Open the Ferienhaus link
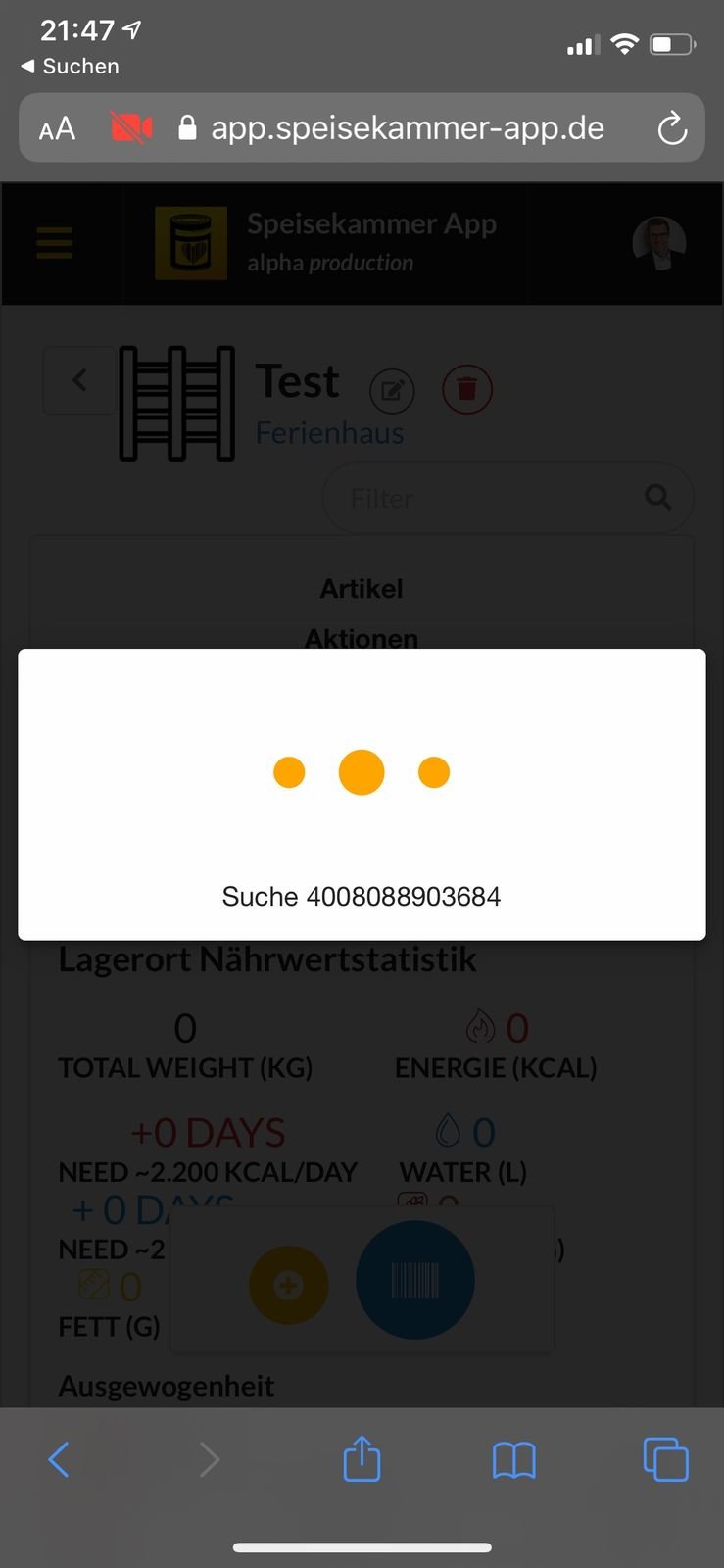The image size is (724, 1568). 329,433
